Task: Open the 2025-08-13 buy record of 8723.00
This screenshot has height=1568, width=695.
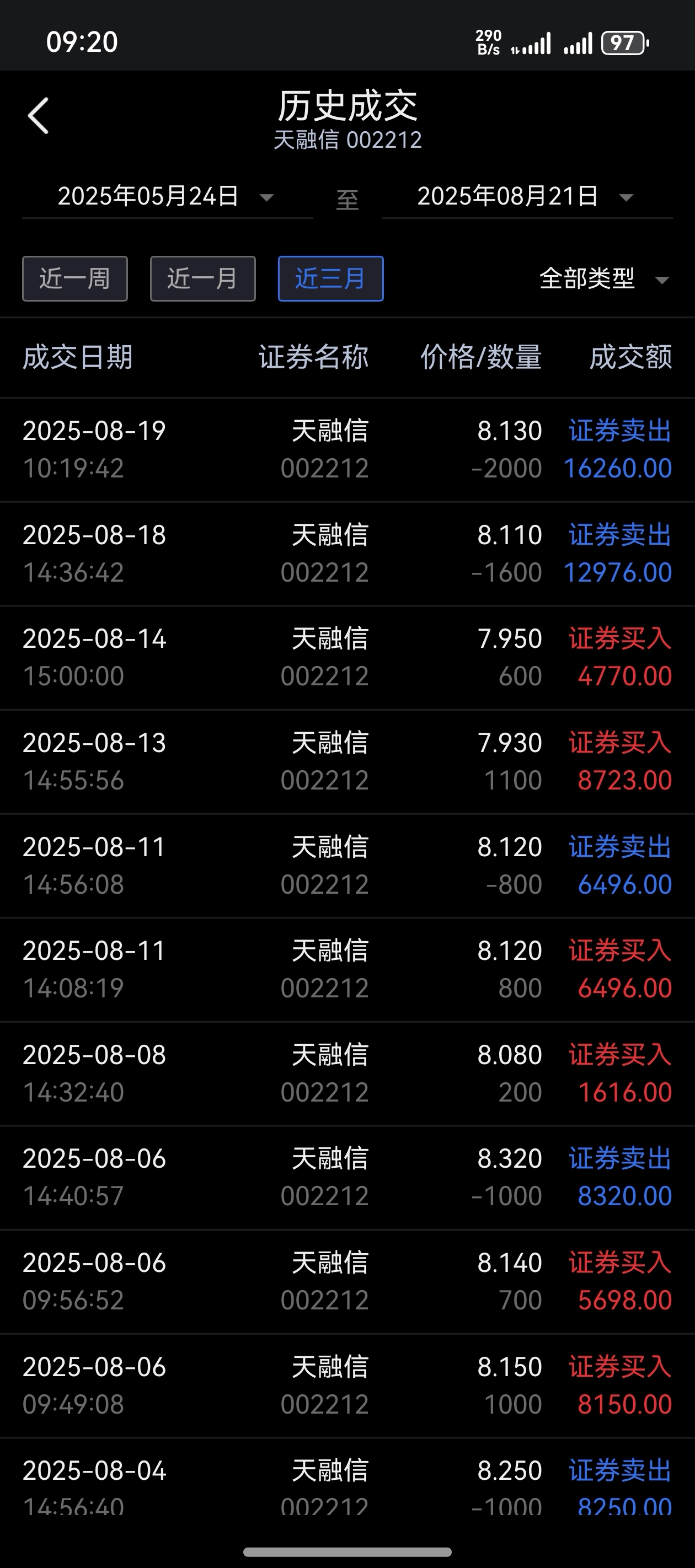Action: coord(347,761)
